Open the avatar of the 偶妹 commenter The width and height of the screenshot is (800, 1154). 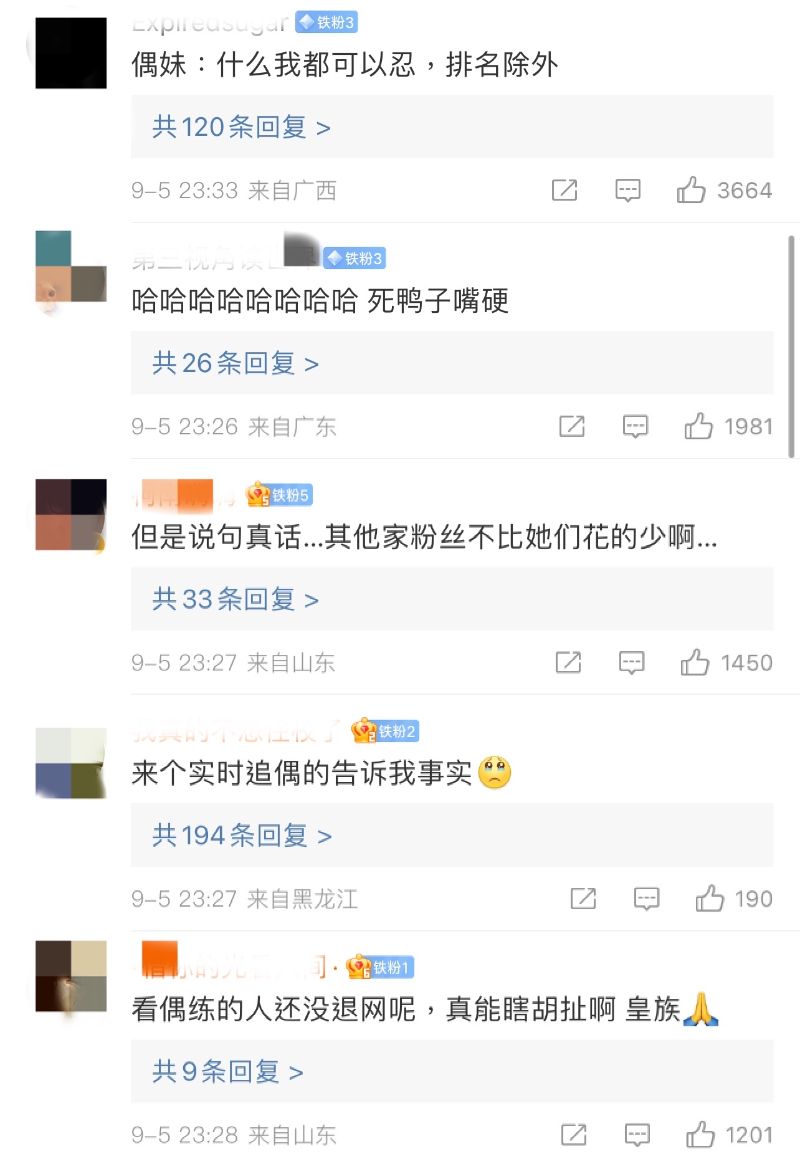(x=70, y=53)
